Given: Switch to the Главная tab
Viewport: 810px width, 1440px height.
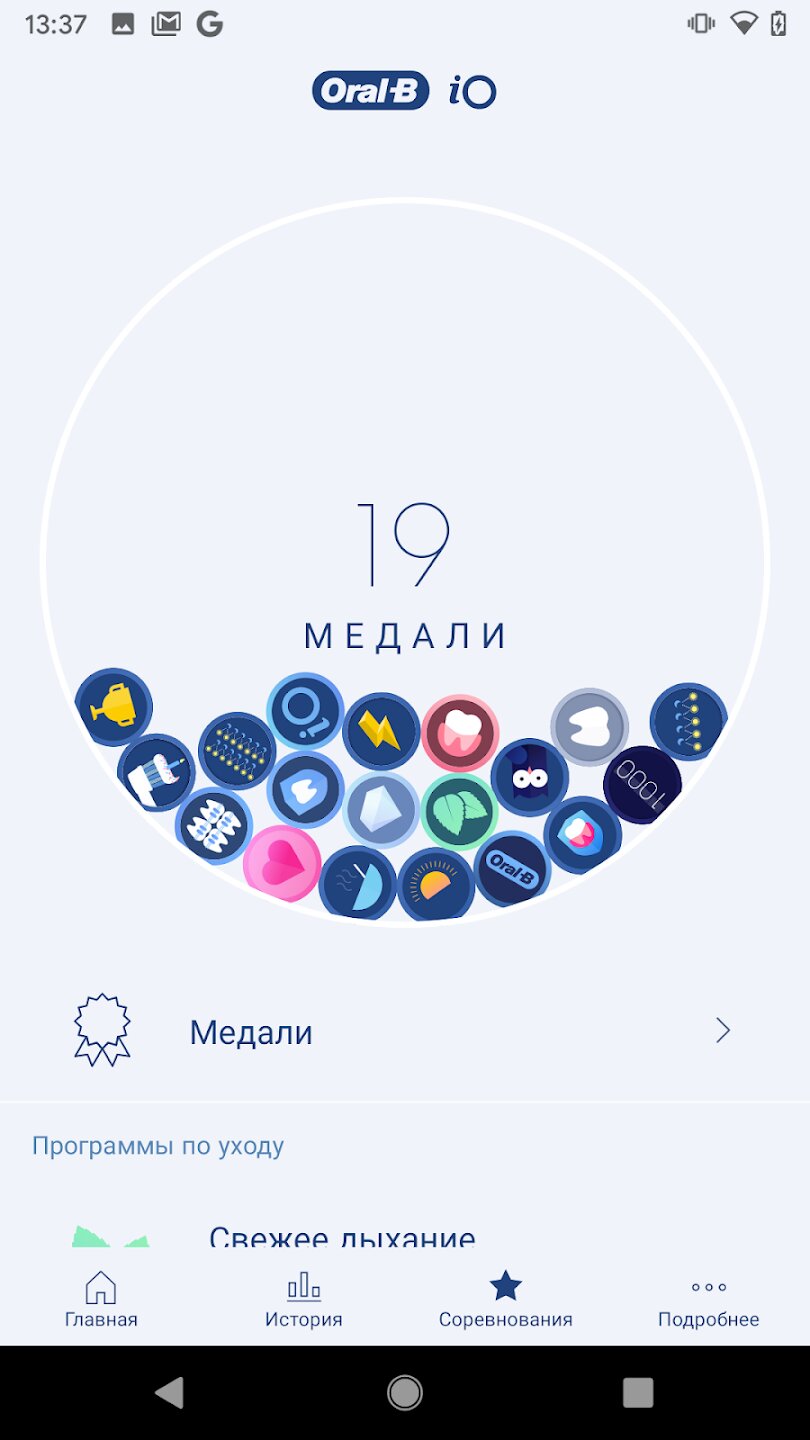Looking at the screenshot, I should [x=101, y=1300].
